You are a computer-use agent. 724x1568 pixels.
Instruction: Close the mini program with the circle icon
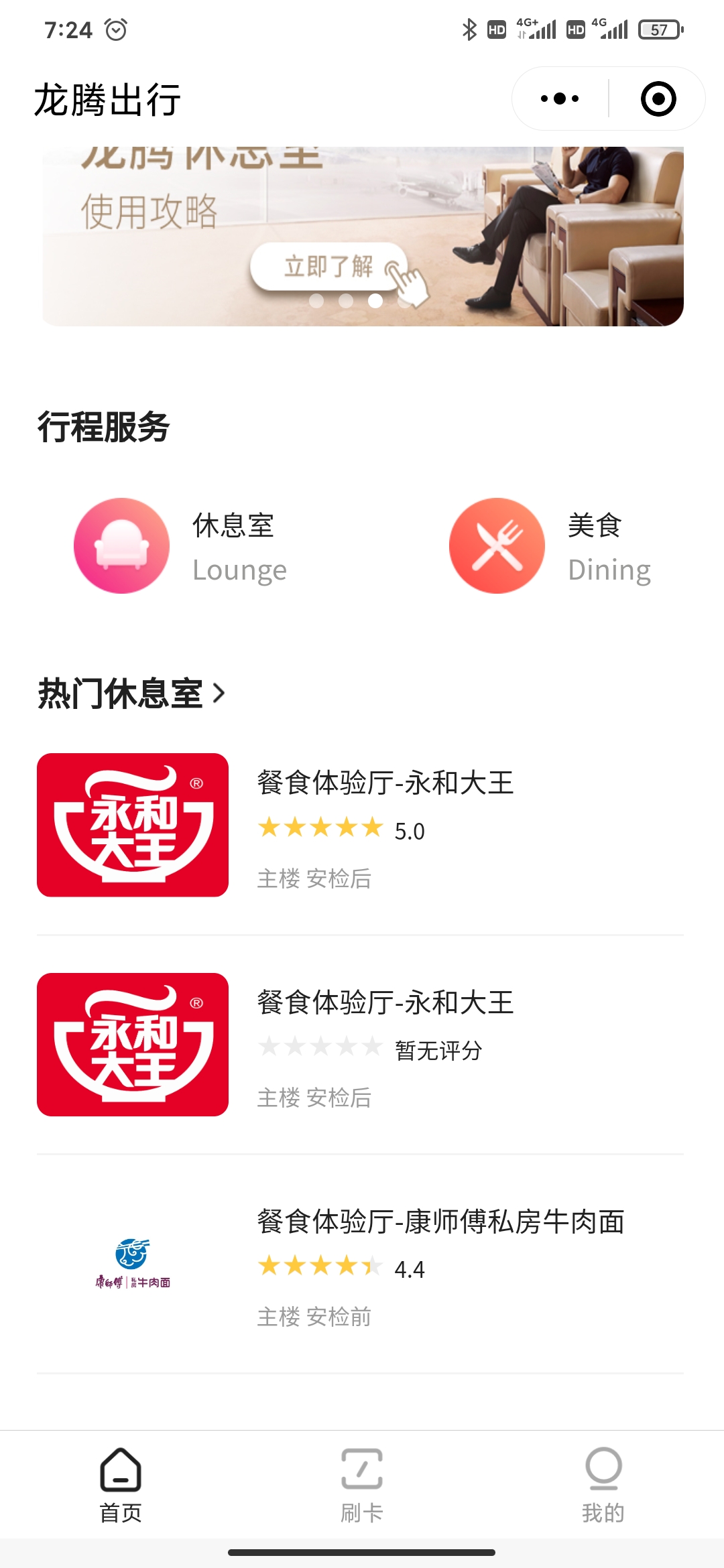[658, 99]
